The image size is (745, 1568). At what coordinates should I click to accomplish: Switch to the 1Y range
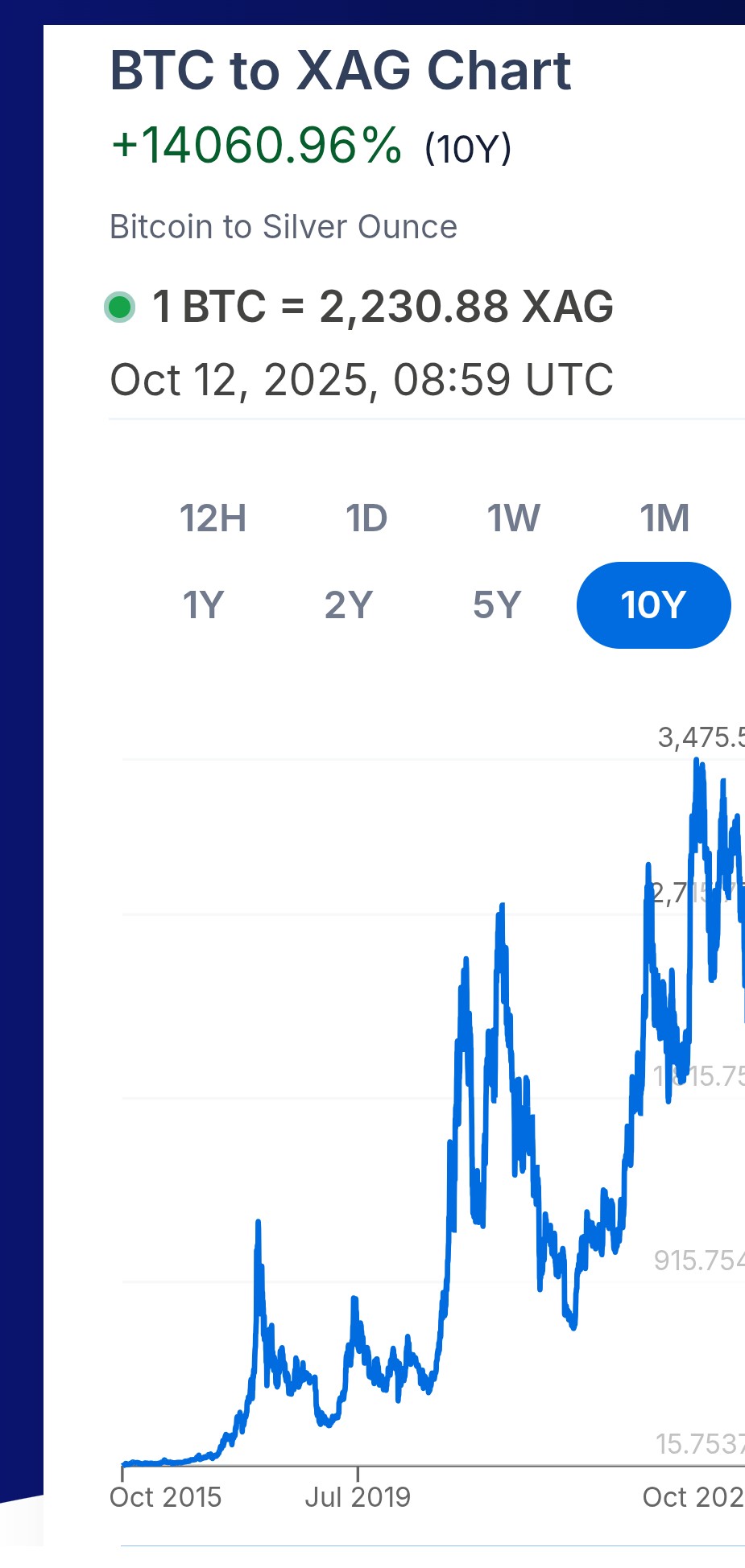coord(203,605)
